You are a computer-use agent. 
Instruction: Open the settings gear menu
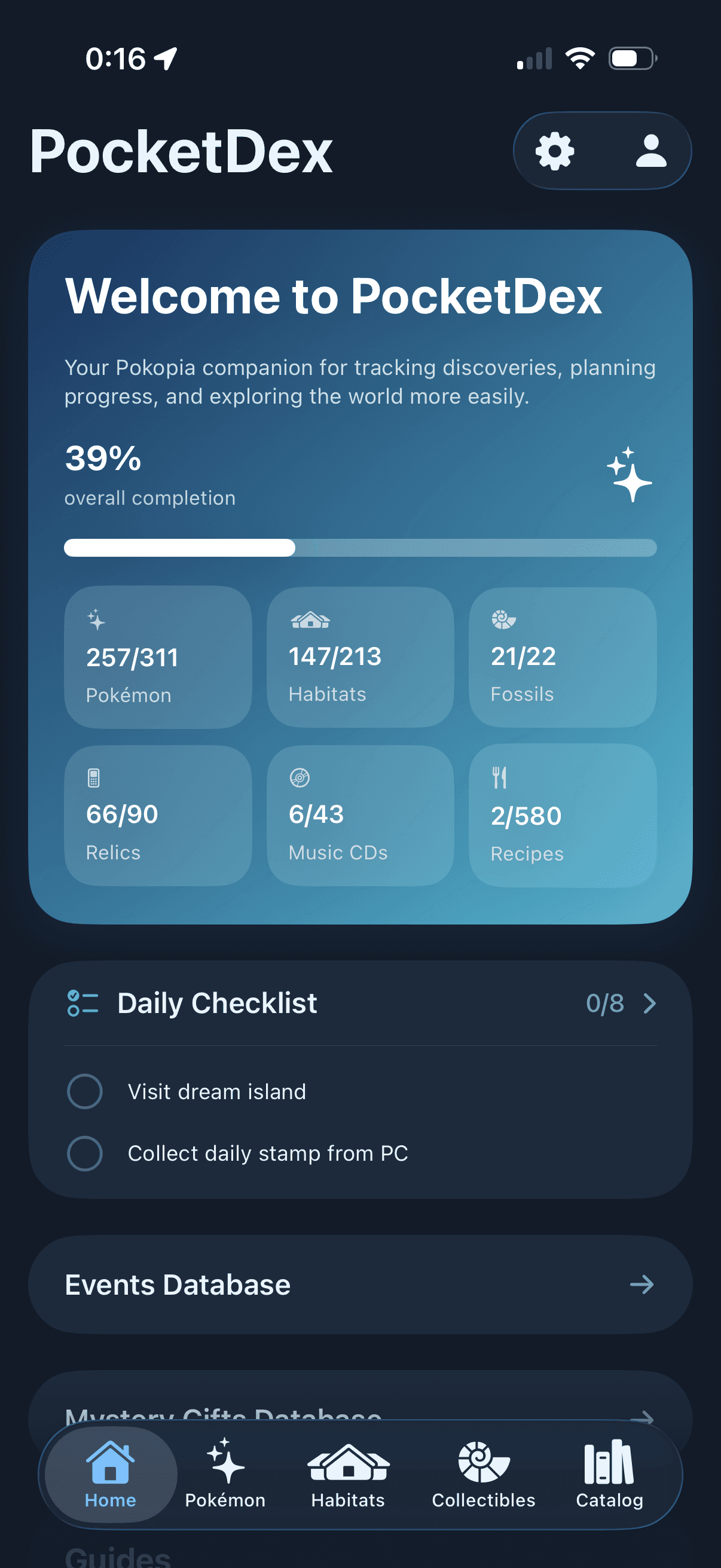555,150
